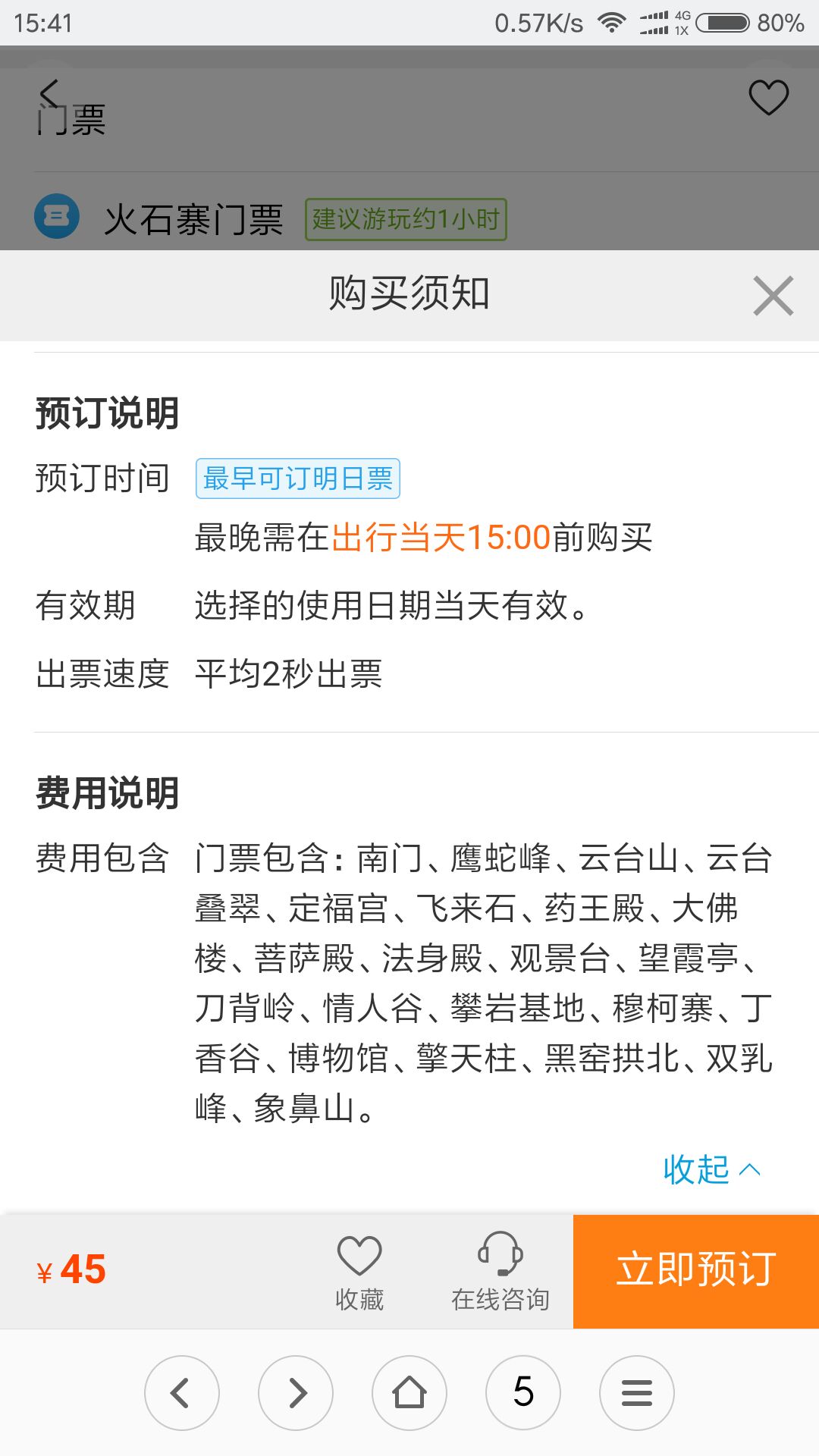Viewport: 819px width, 1456px height.
Task: Open the browser menu
Action: coord(637,1393)
